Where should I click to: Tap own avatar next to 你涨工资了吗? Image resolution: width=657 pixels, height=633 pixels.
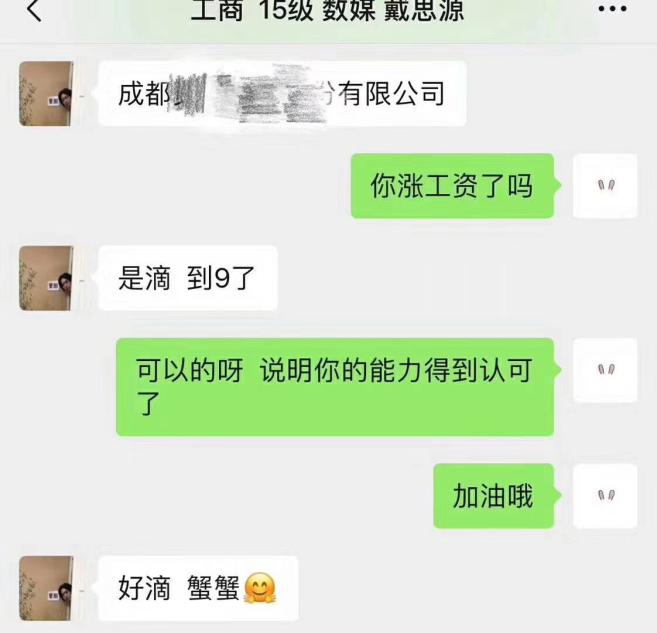click(x=604, y=185)
